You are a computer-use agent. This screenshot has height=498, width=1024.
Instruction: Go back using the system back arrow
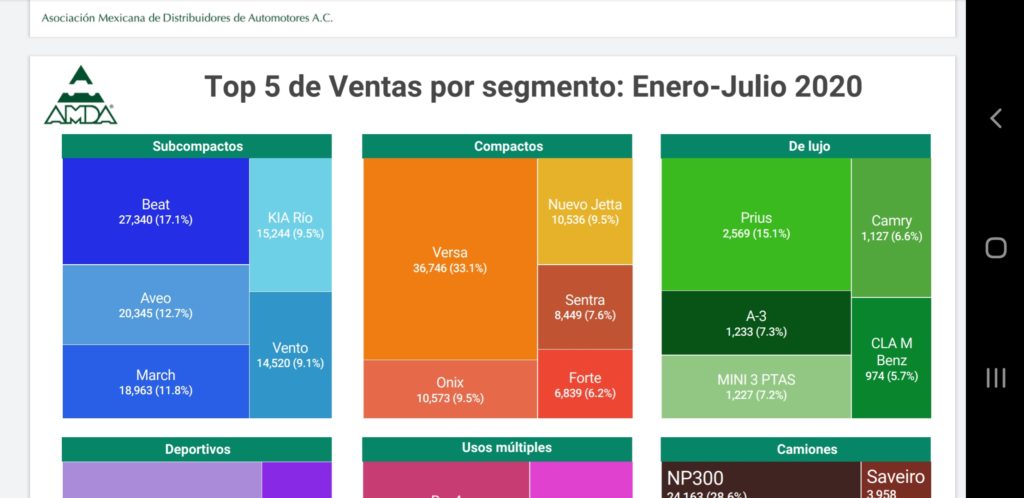995,118
